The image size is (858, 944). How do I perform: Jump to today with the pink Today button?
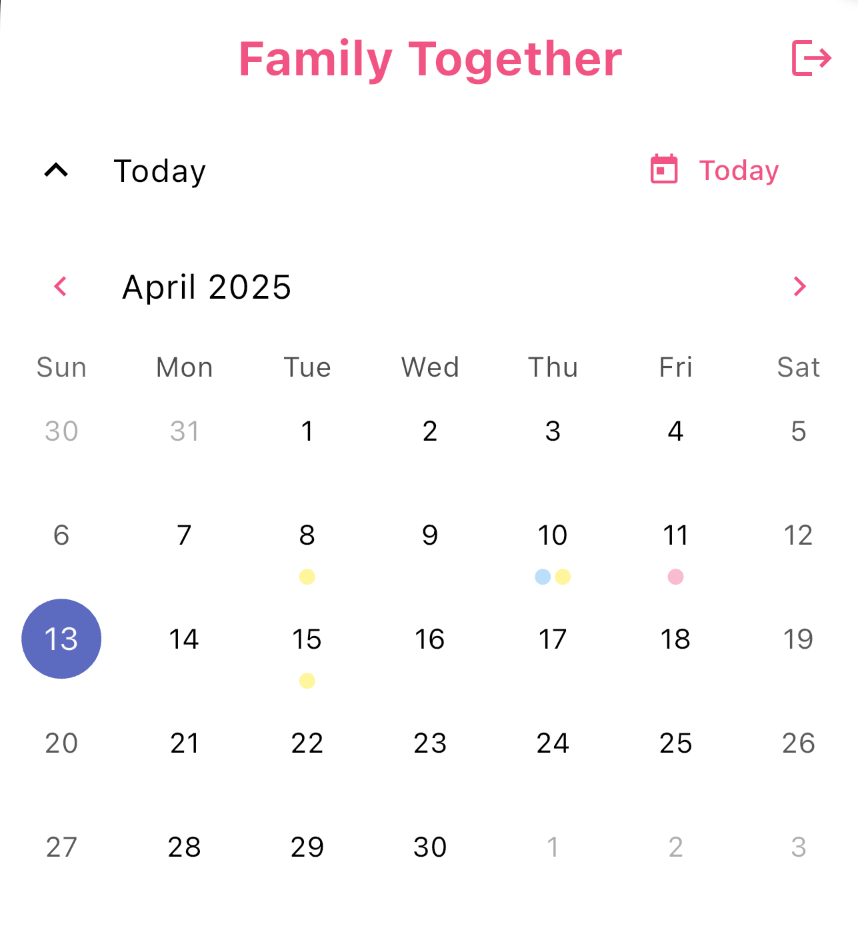[x=715, y=171]
